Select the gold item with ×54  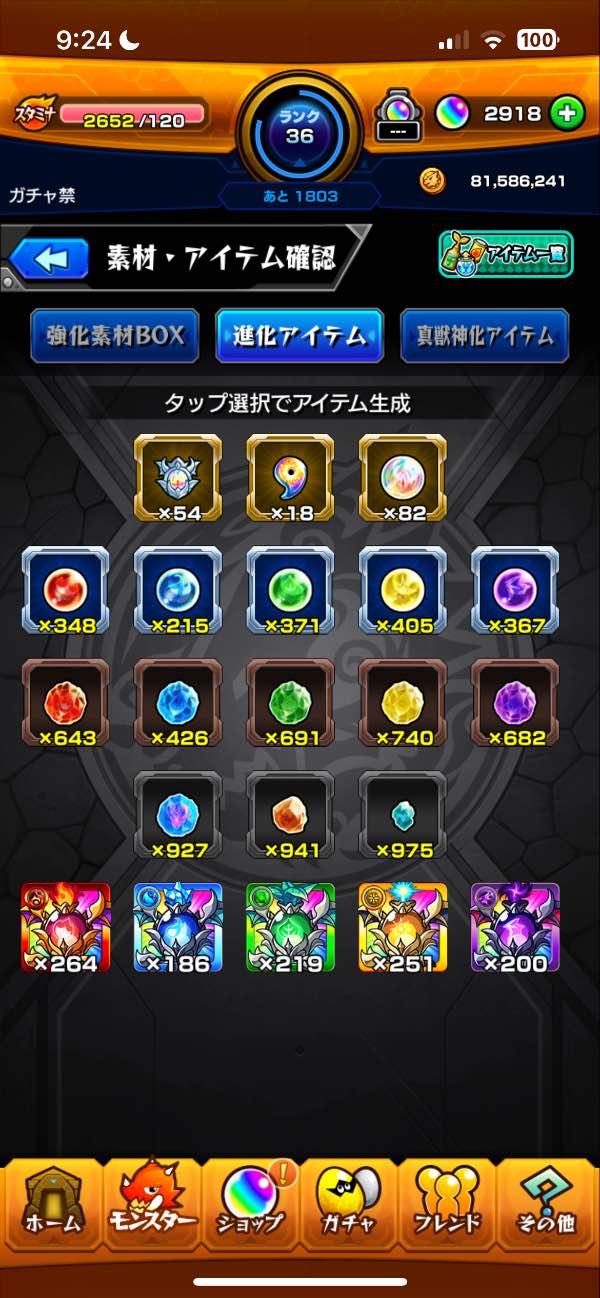click(178, 478)
